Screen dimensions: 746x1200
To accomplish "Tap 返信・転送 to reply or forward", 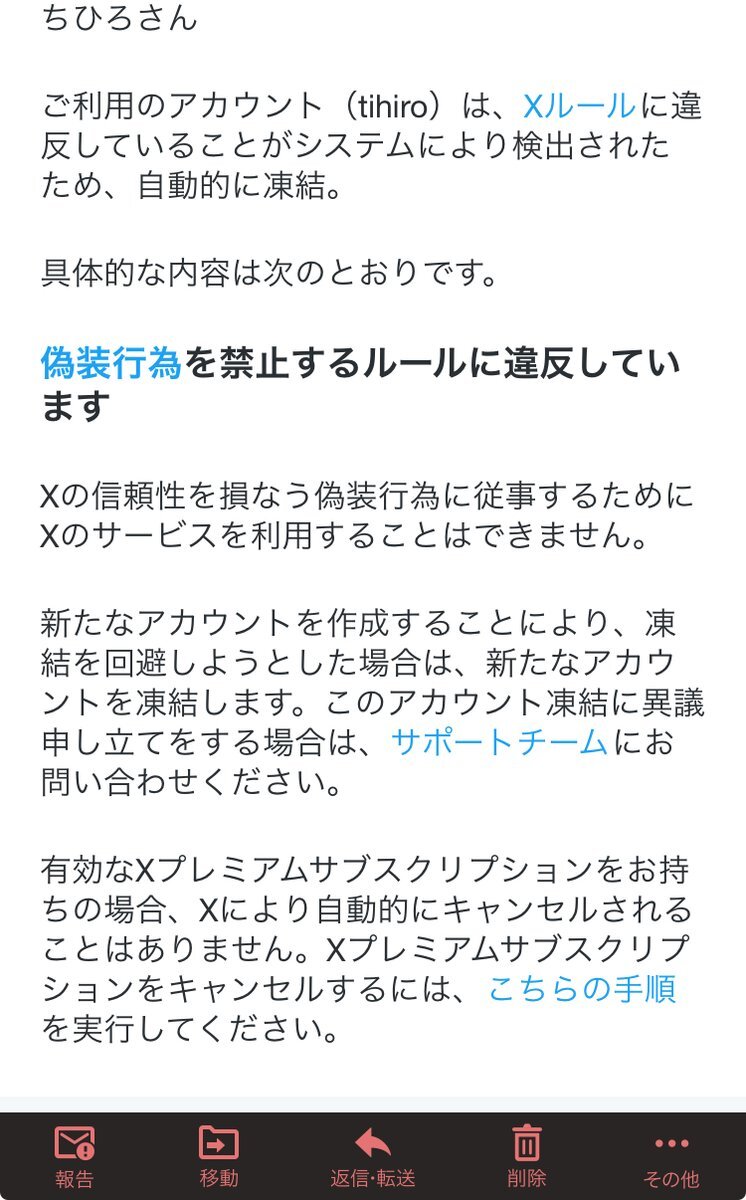I will [x=373, y=1155].
